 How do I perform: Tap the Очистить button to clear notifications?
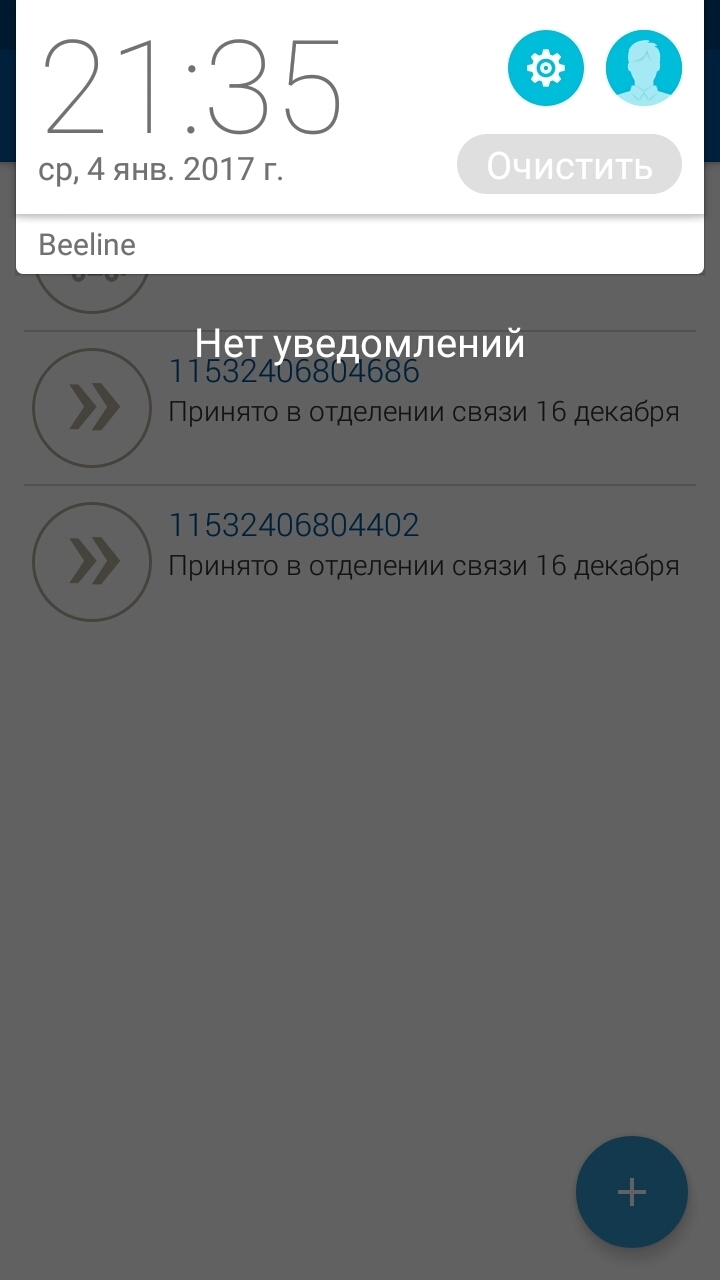569,165
